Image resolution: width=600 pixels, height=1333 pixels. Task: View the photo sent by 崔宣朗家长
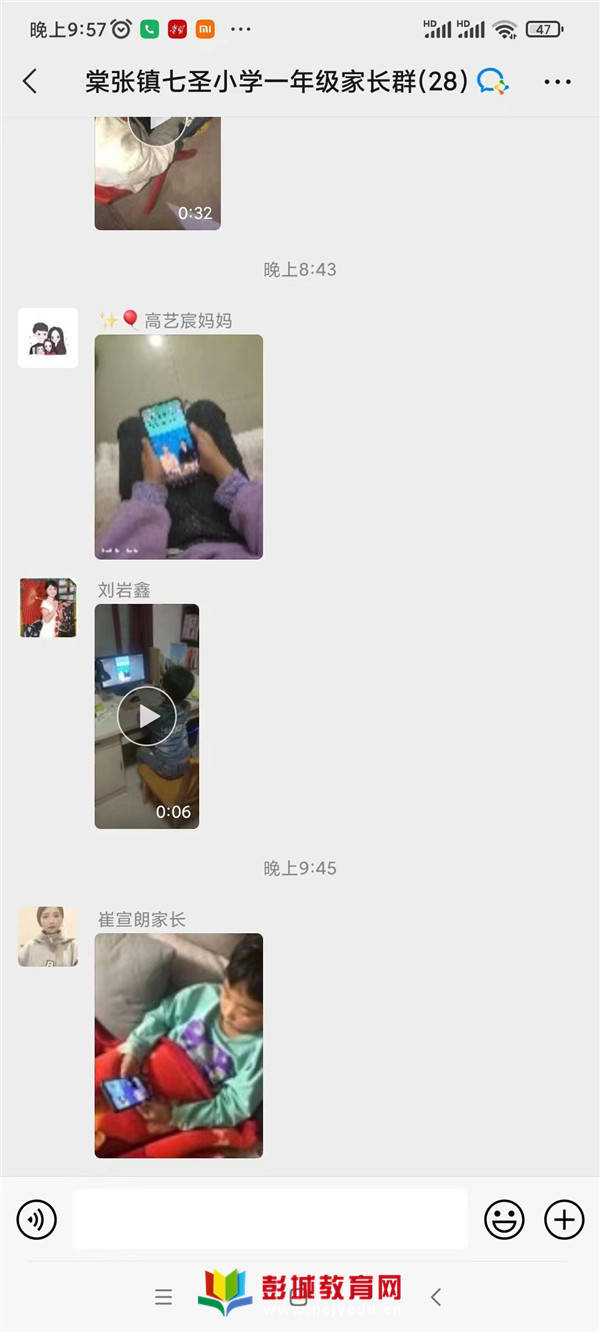pos(178,1045)
